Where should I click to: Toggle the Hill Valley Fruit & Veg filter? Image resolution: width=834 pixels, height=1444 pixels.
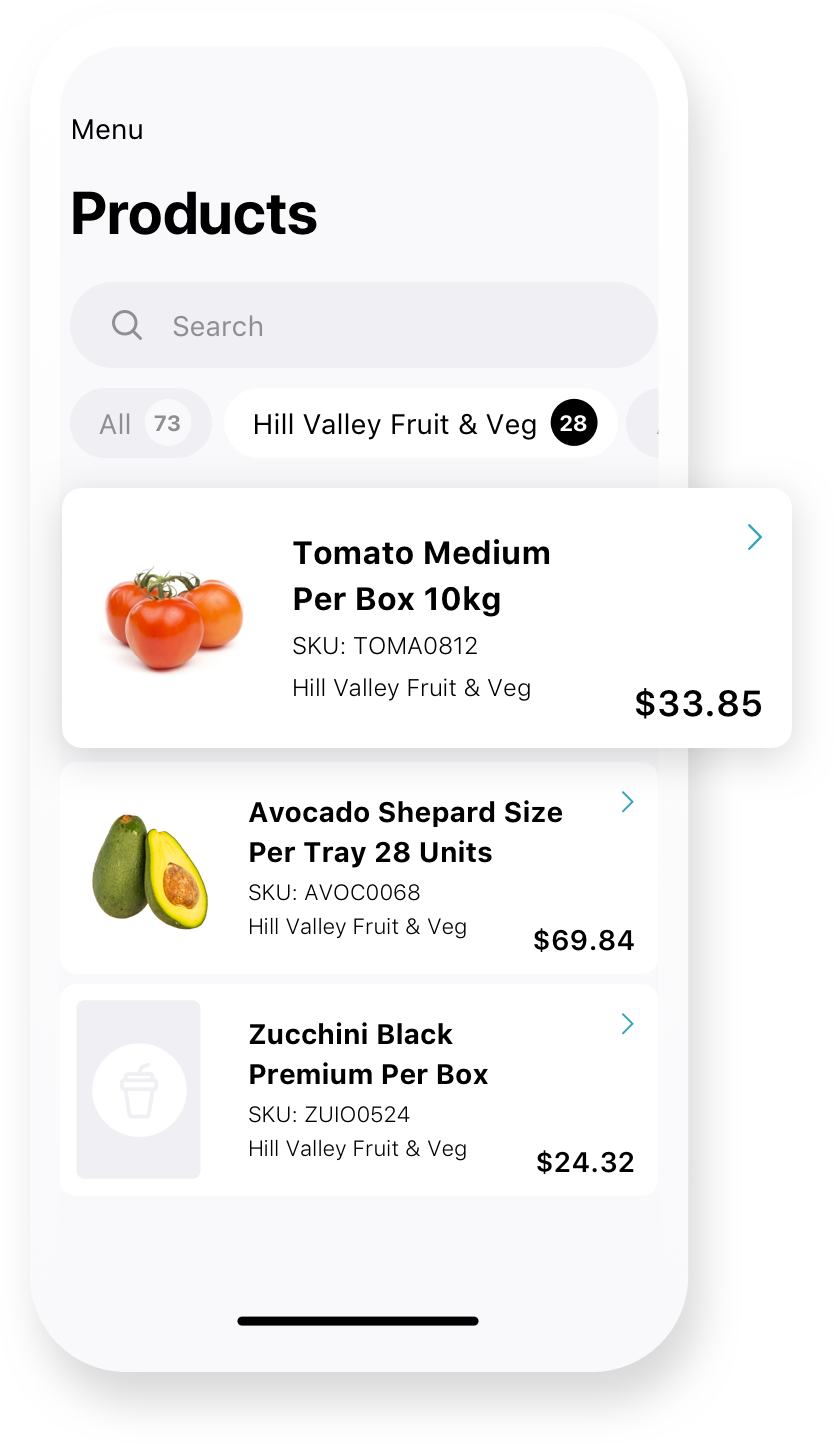[420, 423]
